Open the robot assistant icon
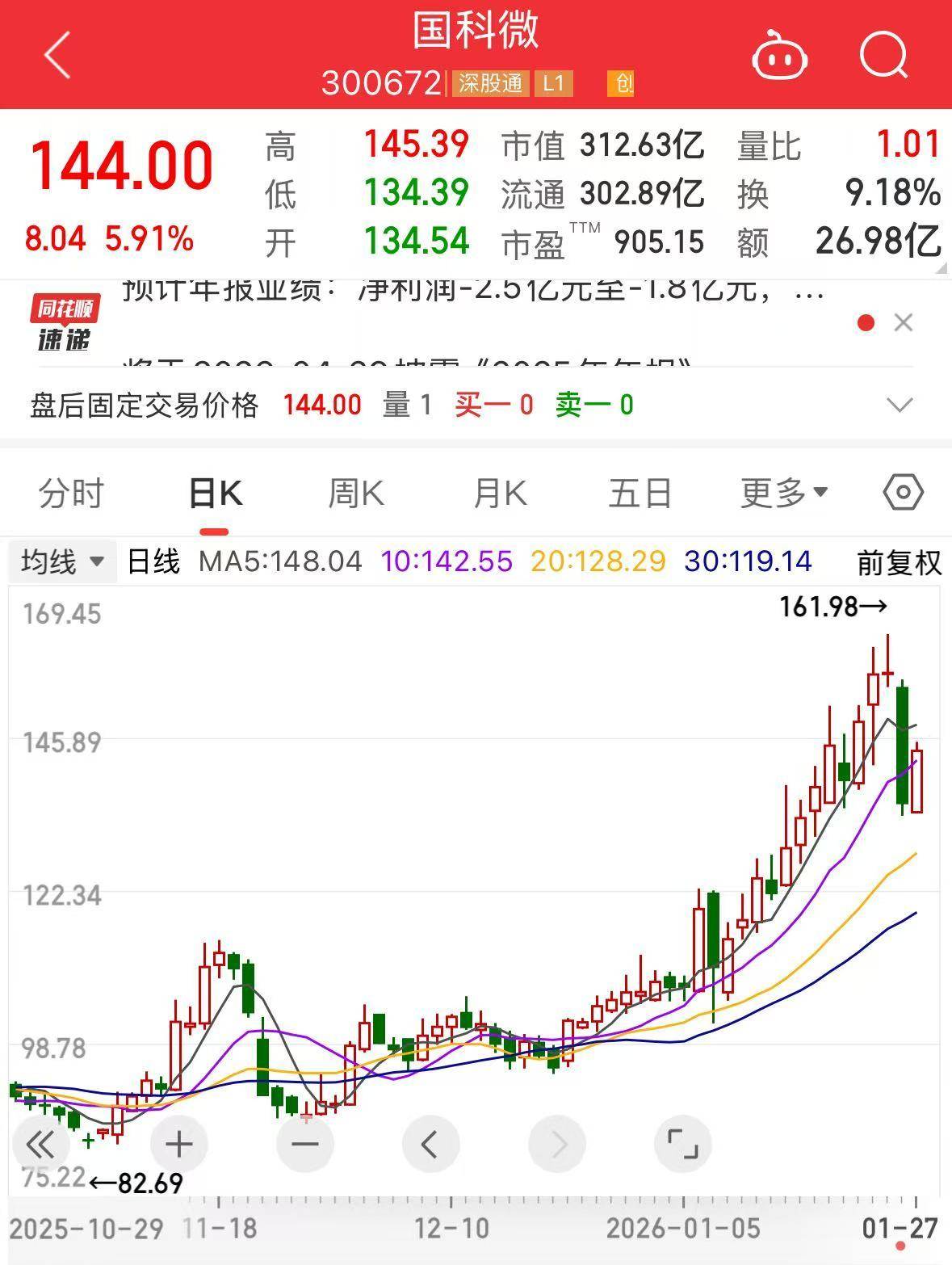Viewport: 952px width, 1265px height. pos(779,56)
